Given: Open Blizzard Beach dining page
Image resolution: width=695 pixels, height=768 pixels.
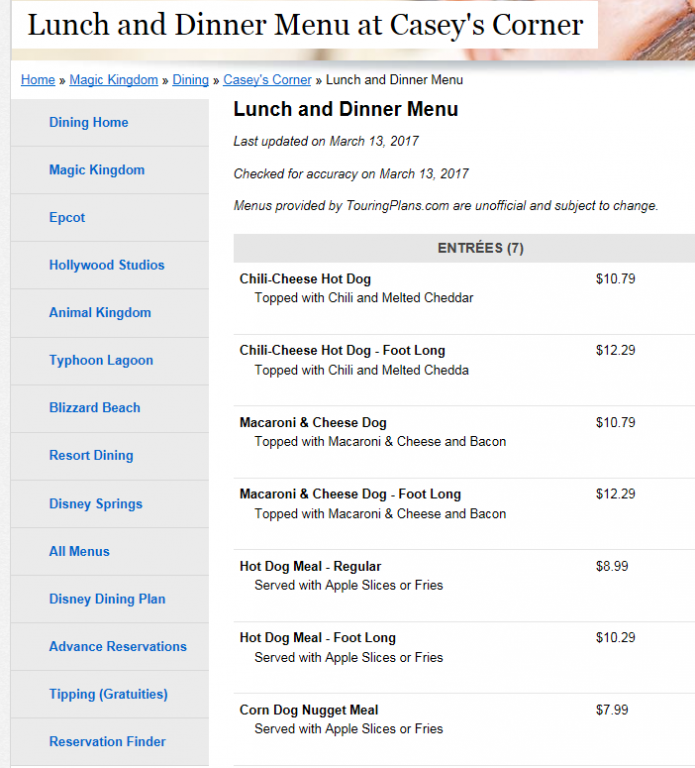Looking at the screenshot, I should (95, 408).
